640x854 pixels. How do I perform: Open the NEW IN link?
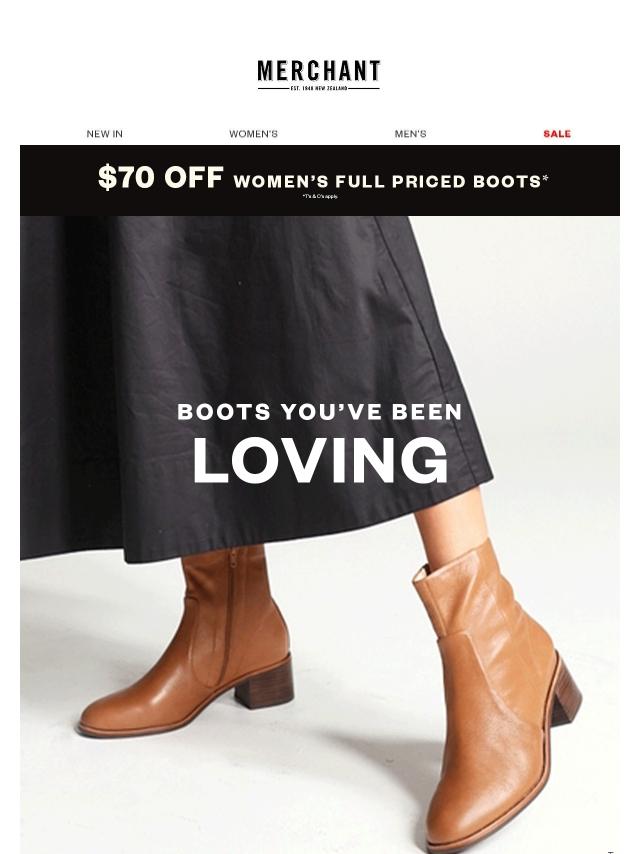point(105,134)
